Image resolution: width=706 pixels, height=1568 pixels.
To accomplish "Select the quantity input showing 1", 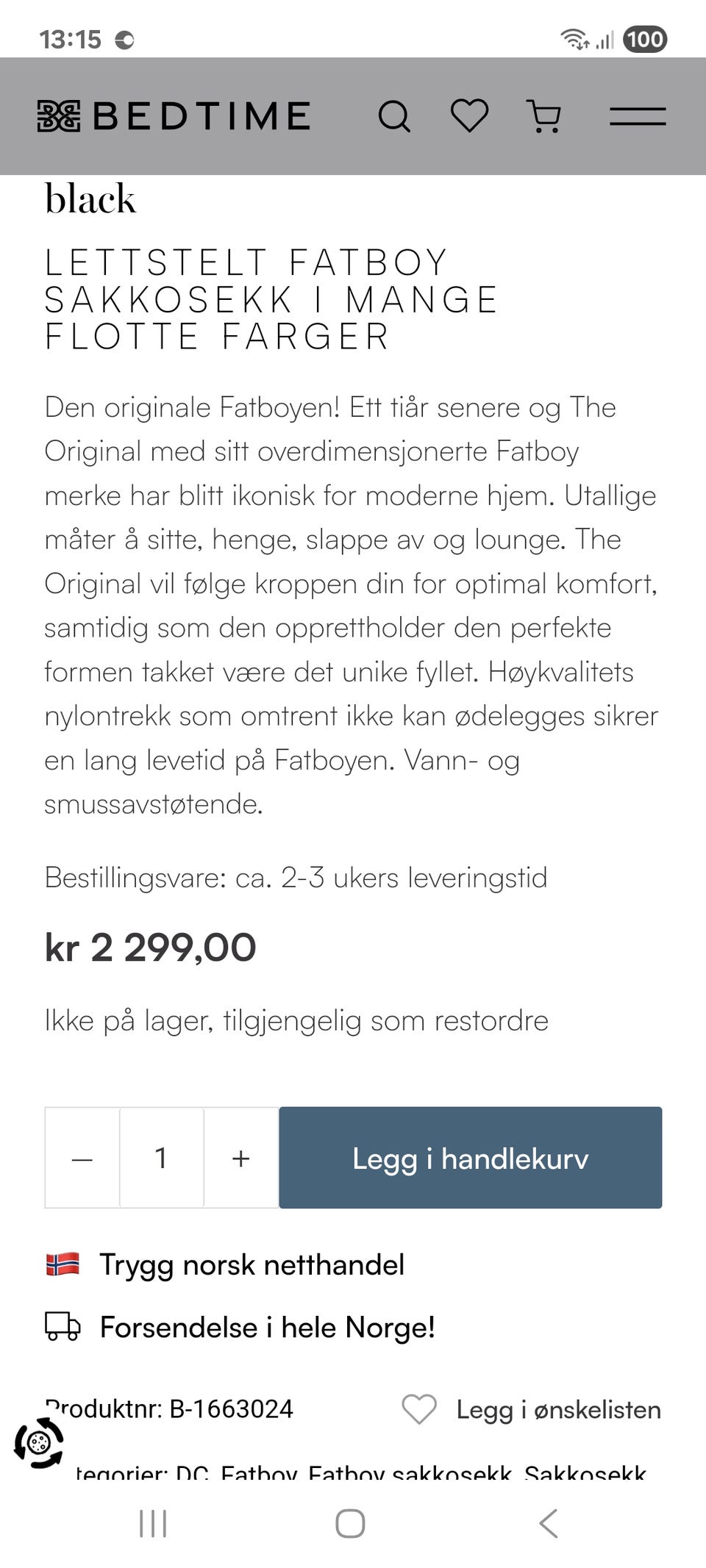I will point(161,1159).
